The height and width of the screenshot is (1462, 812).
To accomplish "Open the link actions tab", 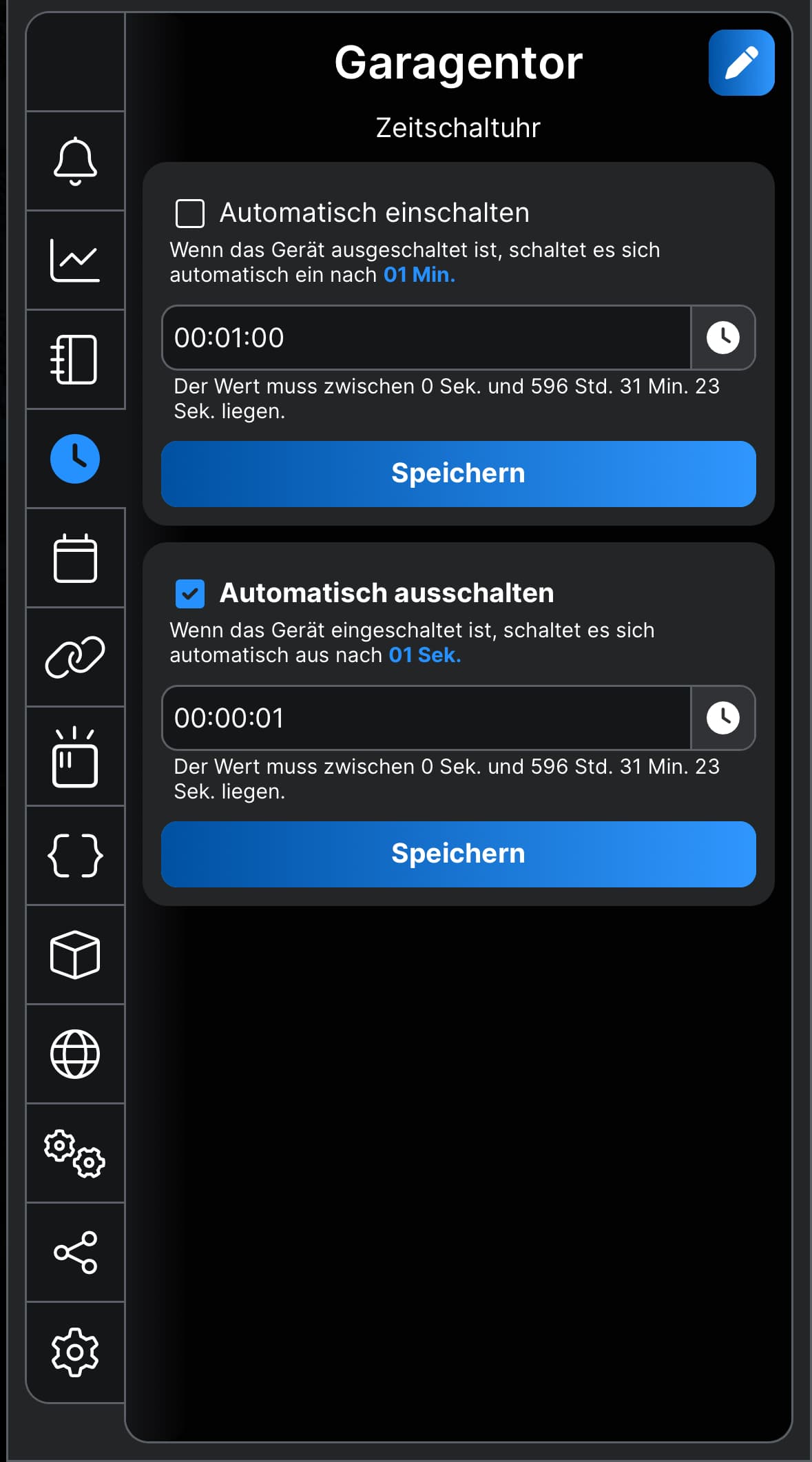I will (x=75, y=657).
